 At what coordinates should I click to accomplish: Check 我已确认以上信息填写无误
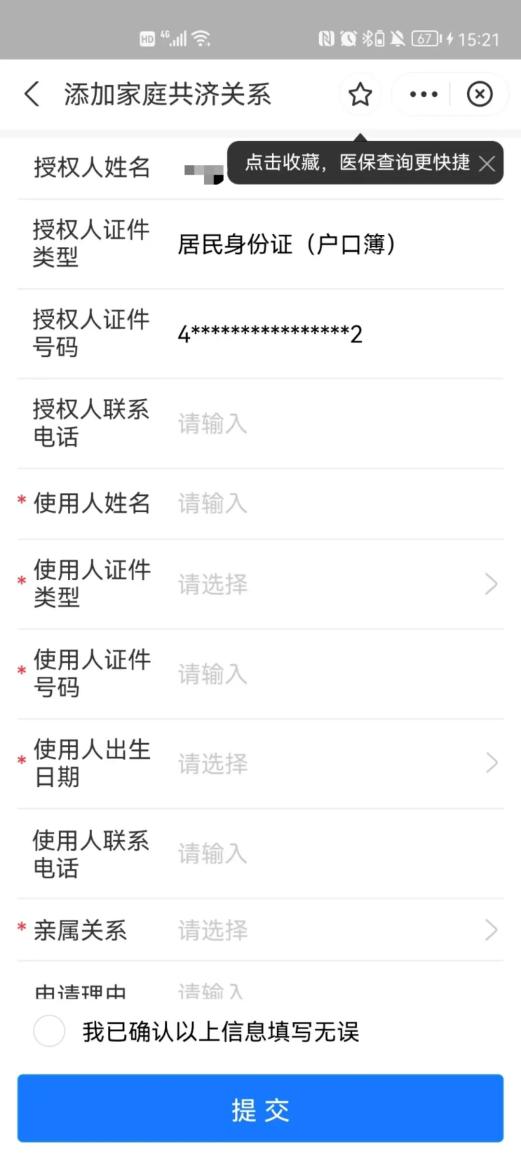[x=50, y=1031]
